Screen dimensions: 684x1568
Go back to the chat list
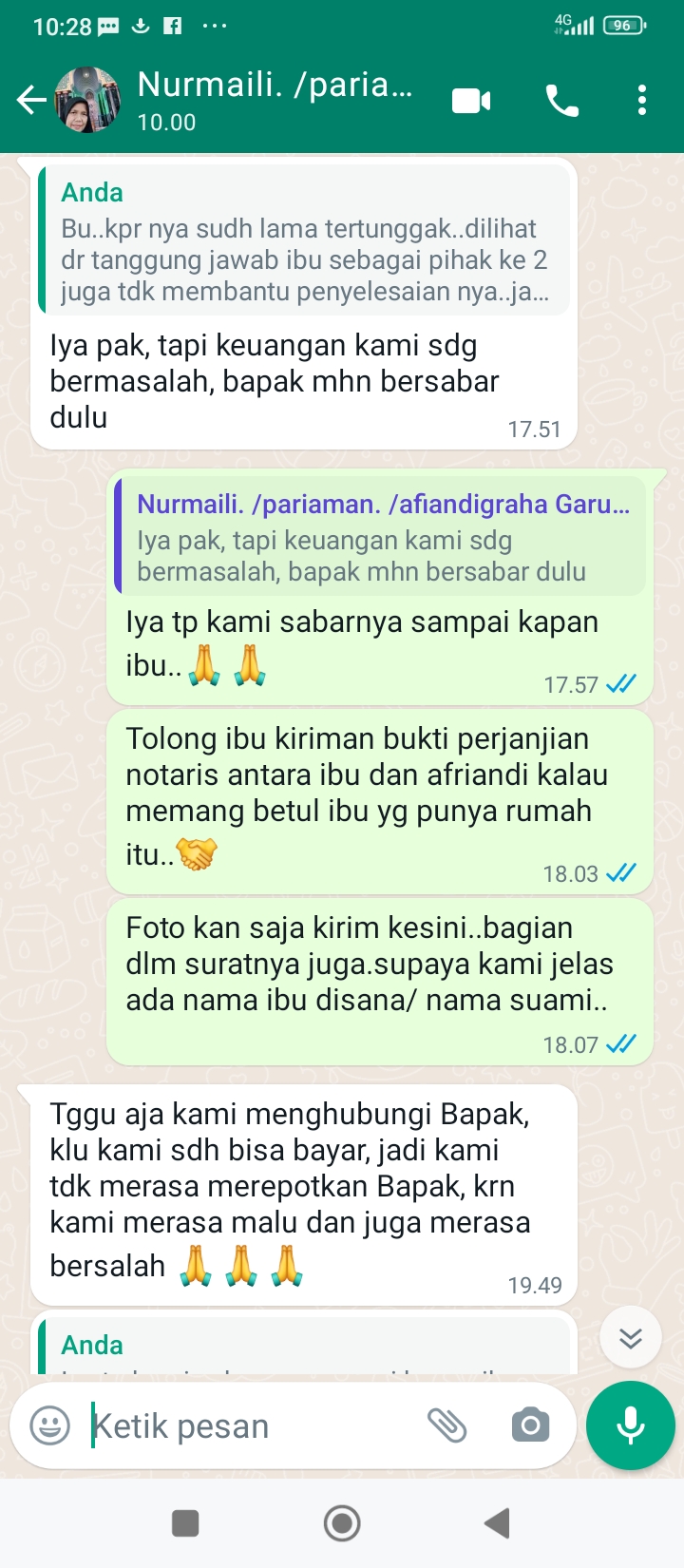coord(31,100)
